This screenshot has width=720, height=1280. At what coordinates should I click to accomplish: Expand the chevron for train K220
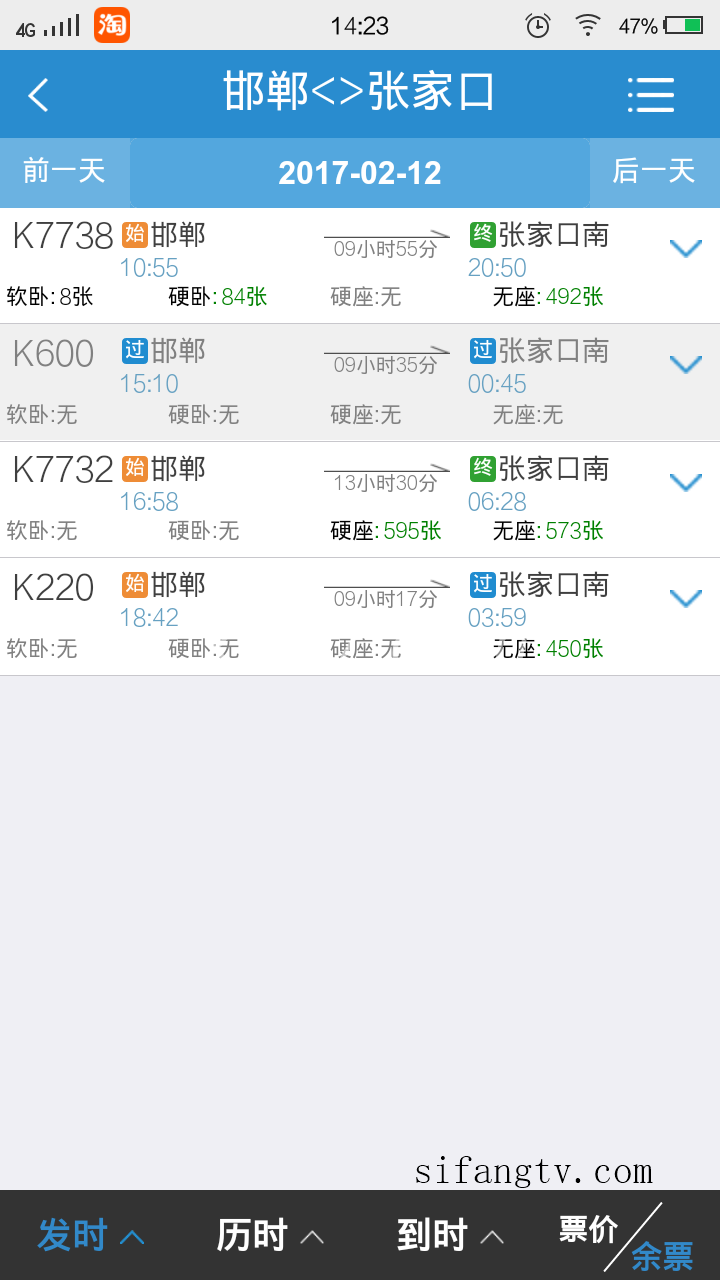[x=685, y=598]
